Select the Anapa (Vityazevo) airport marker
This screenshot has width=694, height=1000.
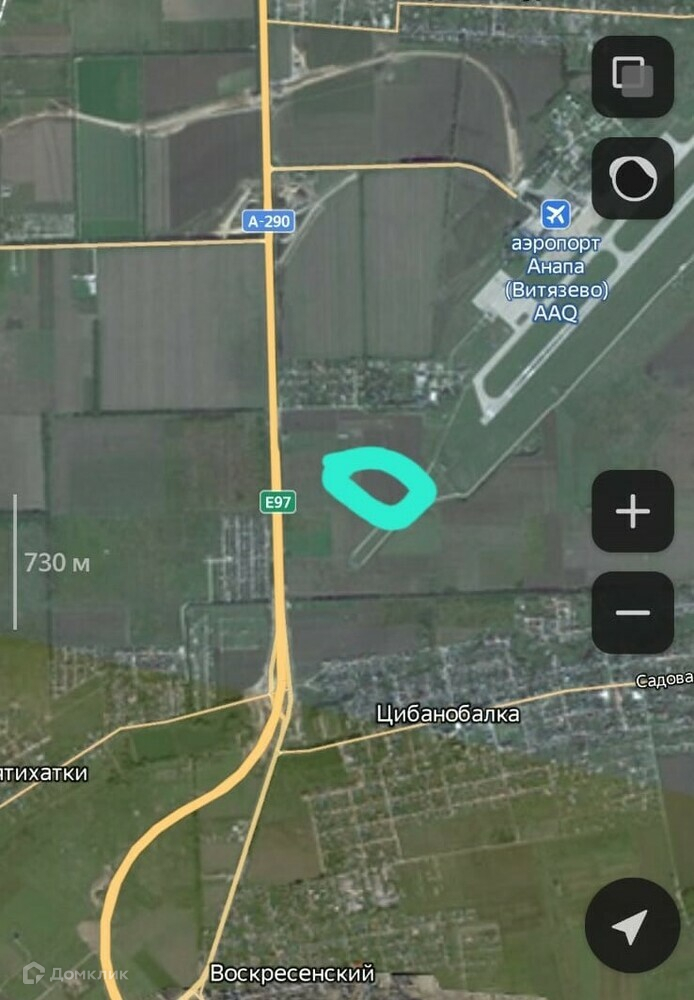pos(555,214)
